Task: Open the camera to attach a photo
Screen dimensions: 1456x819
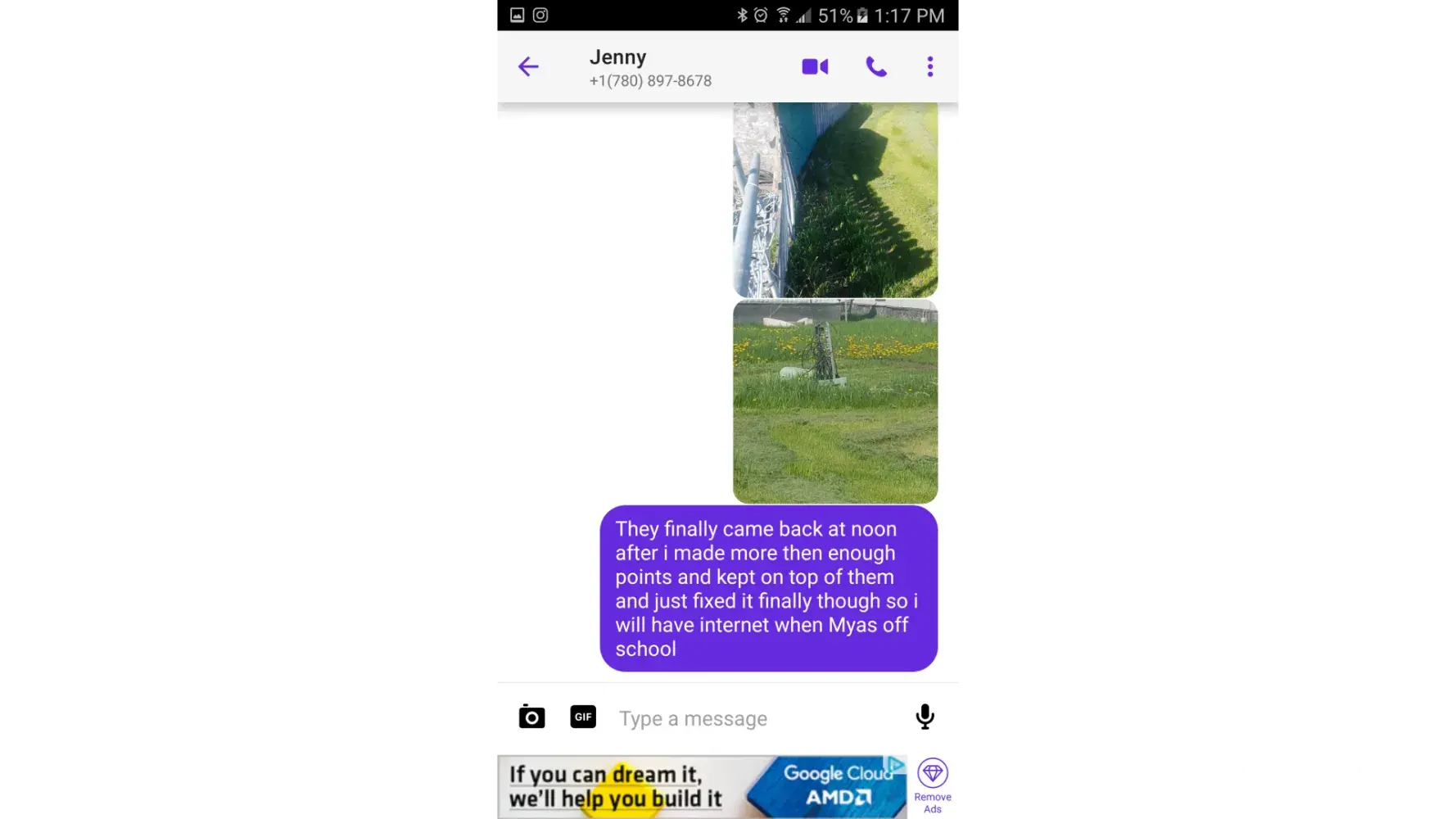Action: pos(531,717)
